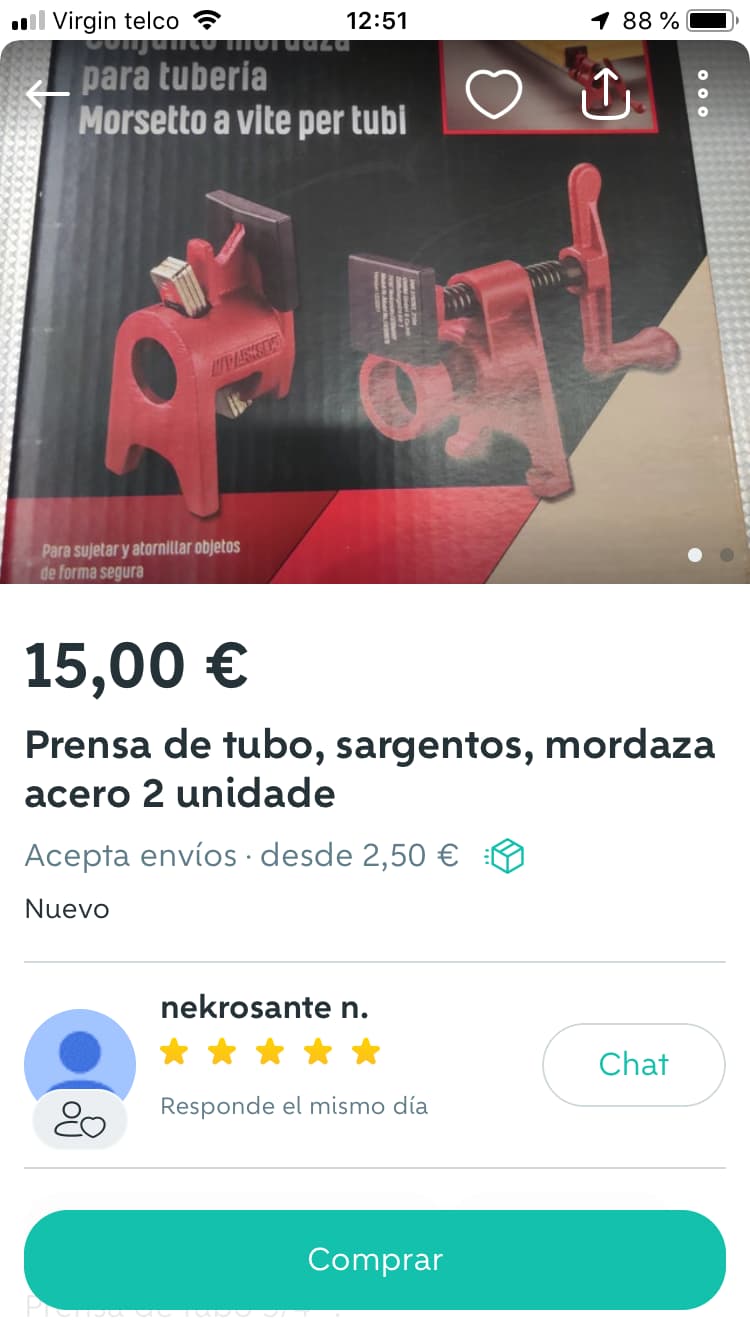Add this item to favorites
Screen dimensions: 750x1334
(x=494, y=94)
